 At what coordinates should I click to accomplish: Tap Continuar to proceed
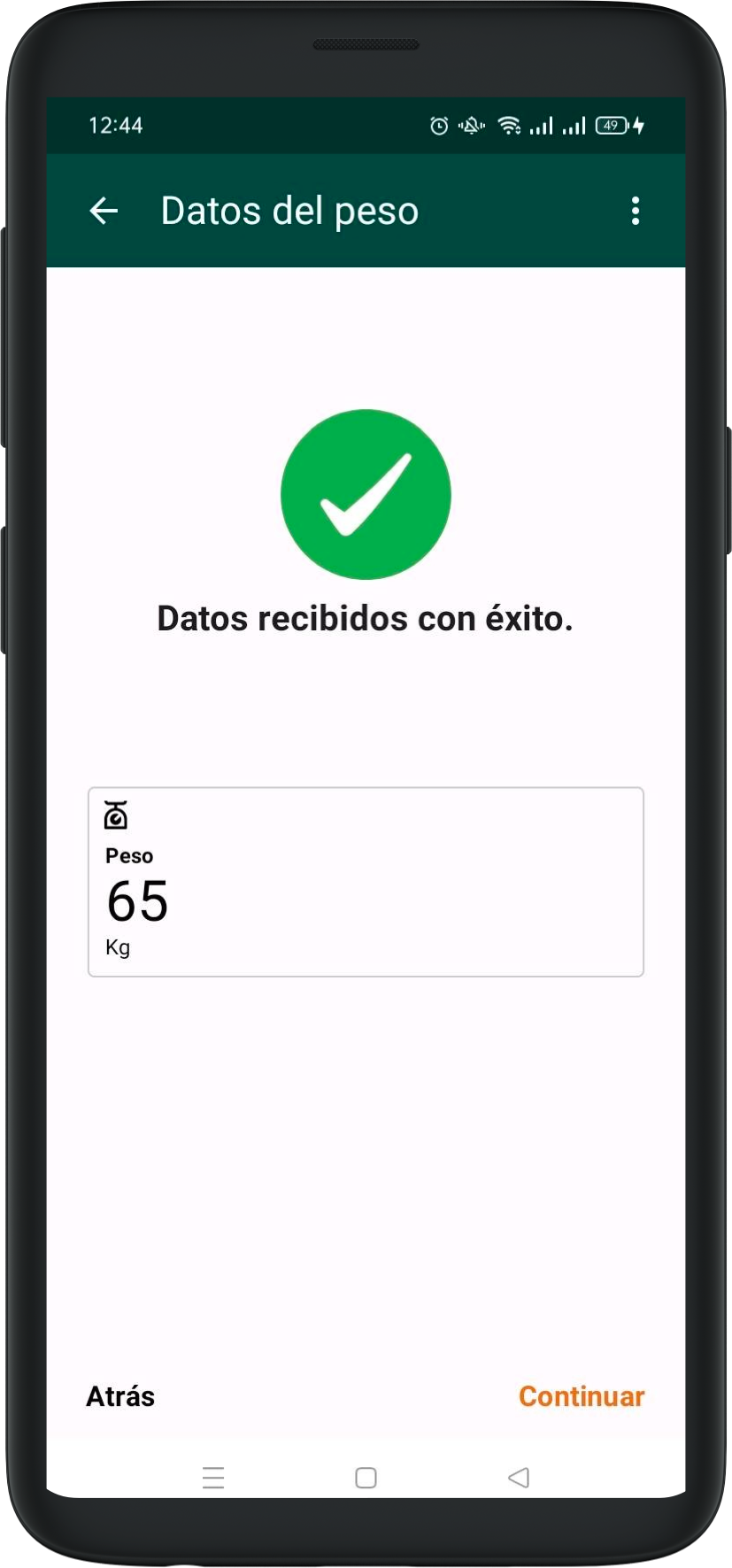(x=581, y=1396)
